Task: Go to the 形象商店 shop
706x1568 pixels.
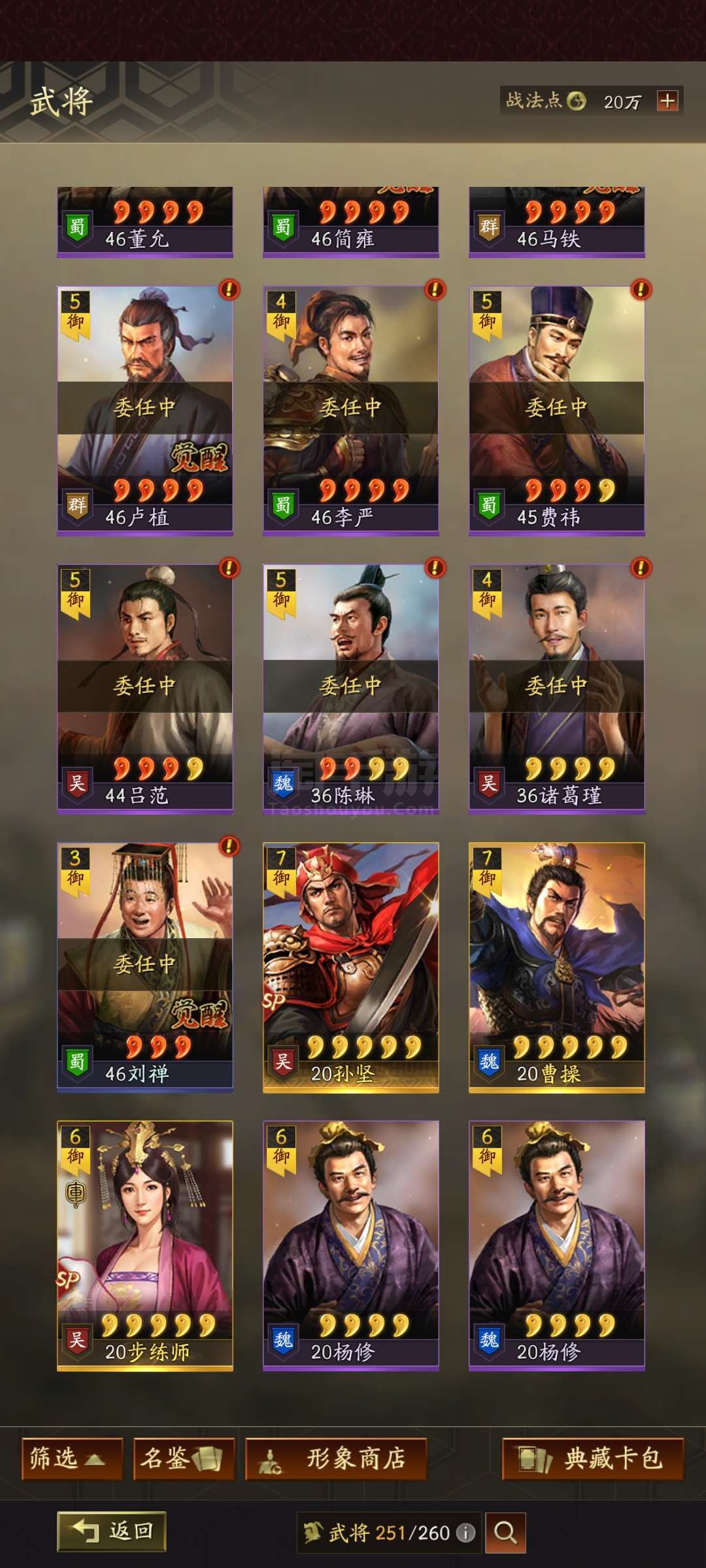Action: [336, 1458]
